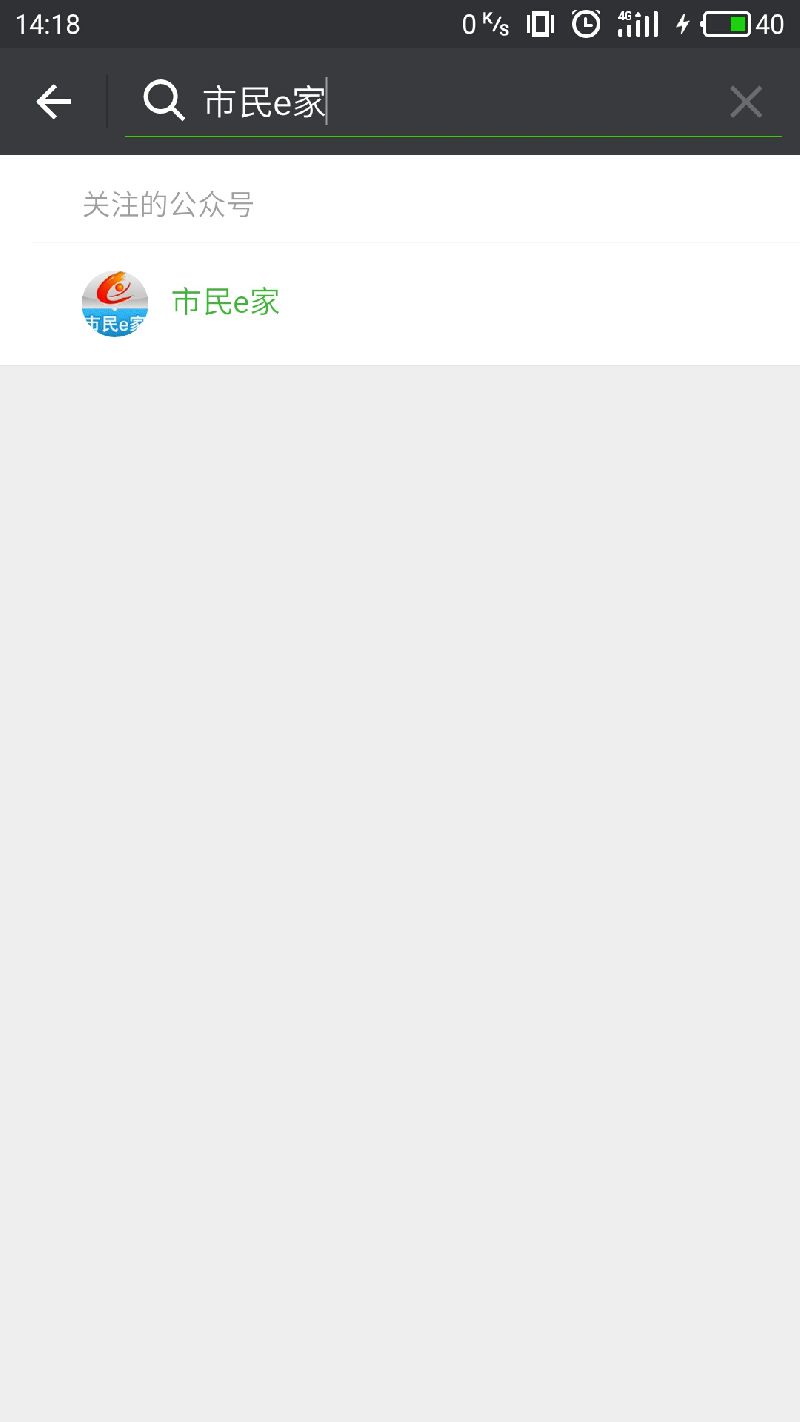Go back with the arrow icon
The height and width of the screenshot is (1422, 800).
(x=54, y=102)
